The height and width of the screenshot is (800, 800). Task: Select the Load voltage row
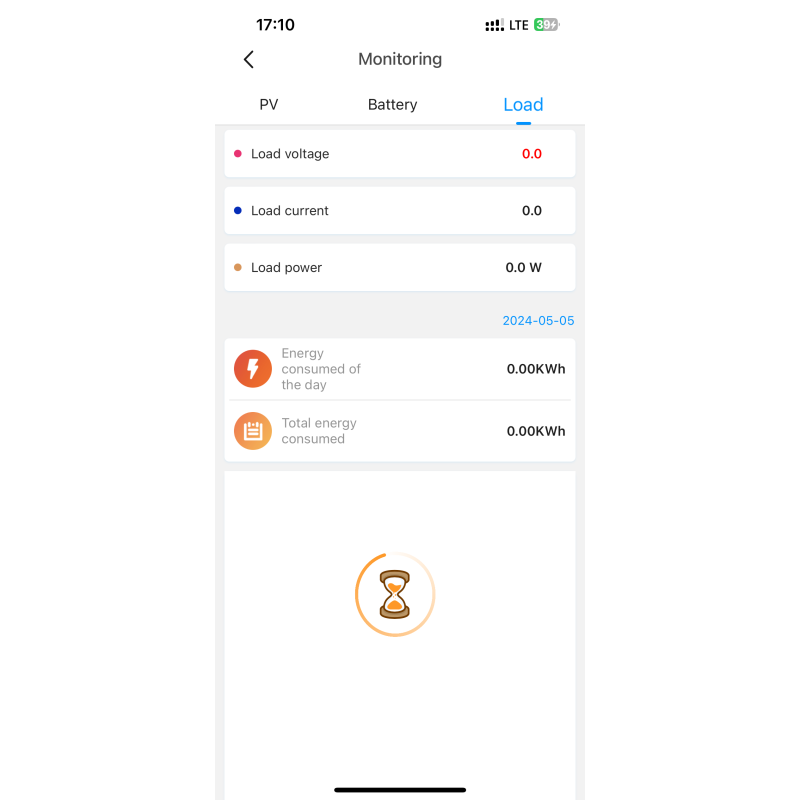pyautogui.click(x=399, y=154)
